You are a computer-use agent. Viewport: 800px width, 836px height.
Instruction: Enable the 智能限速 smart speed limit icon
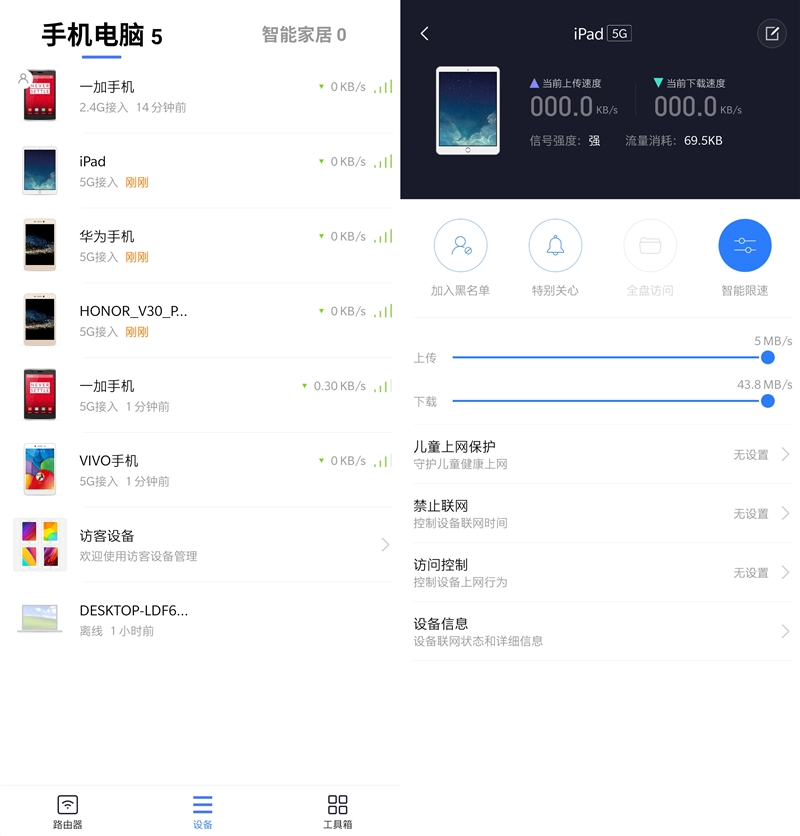click(744, 245)
